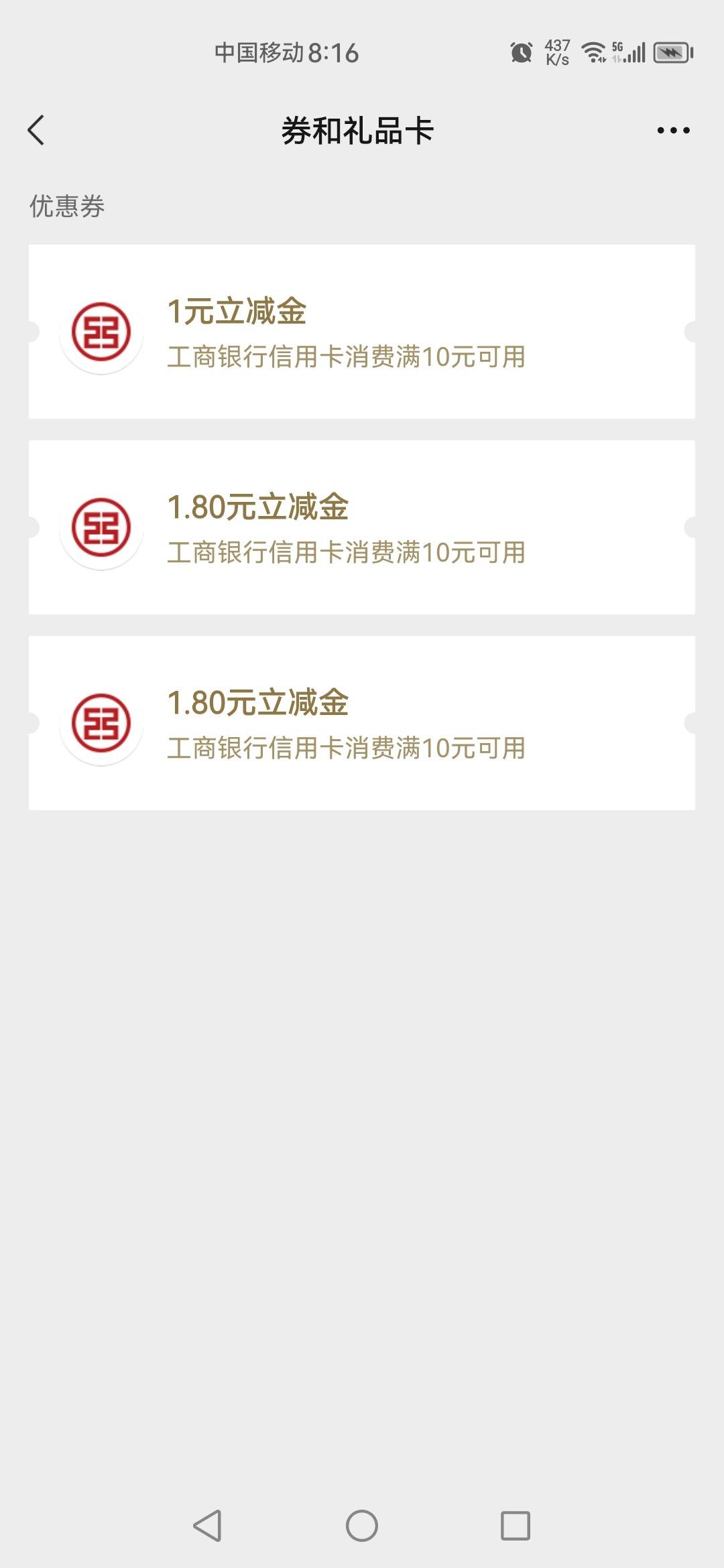
Task: Open the 1元立减金 coupon card
Action: coord(362,332)
